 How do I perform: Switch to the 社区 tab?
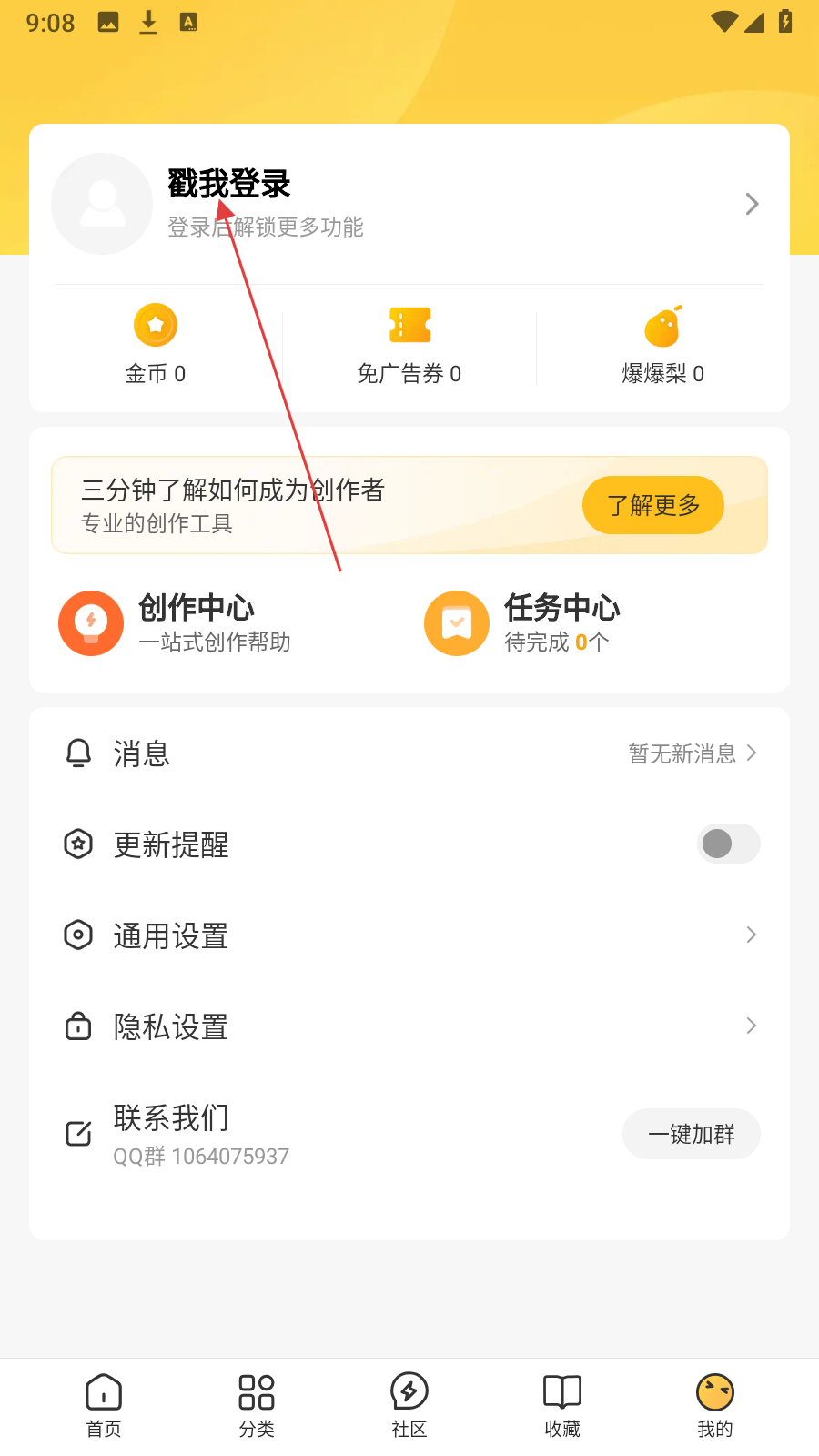tap(409, 1406)
